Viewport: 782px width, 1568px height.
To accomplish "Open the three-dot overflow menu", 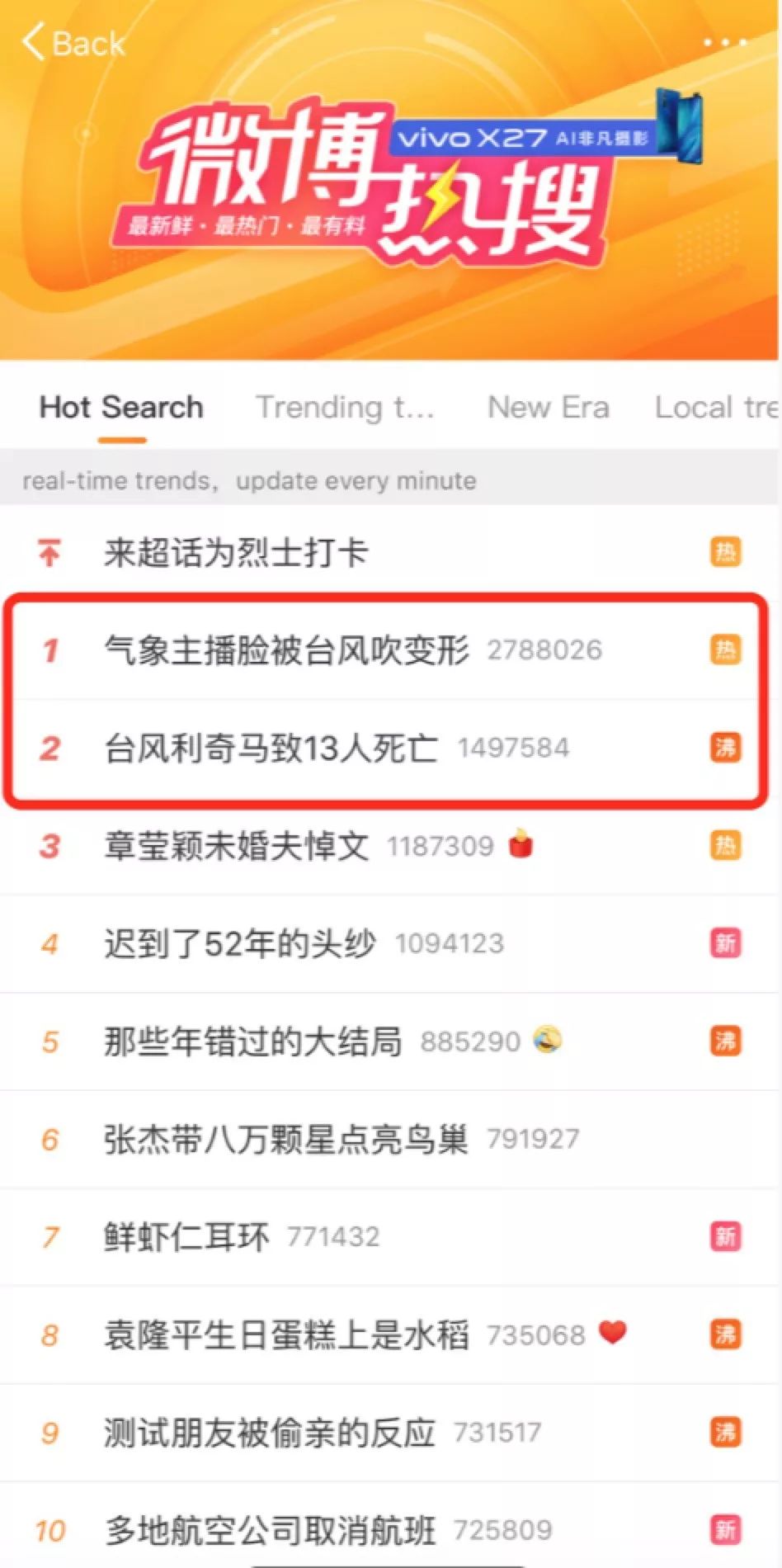I will click(725, 42).
